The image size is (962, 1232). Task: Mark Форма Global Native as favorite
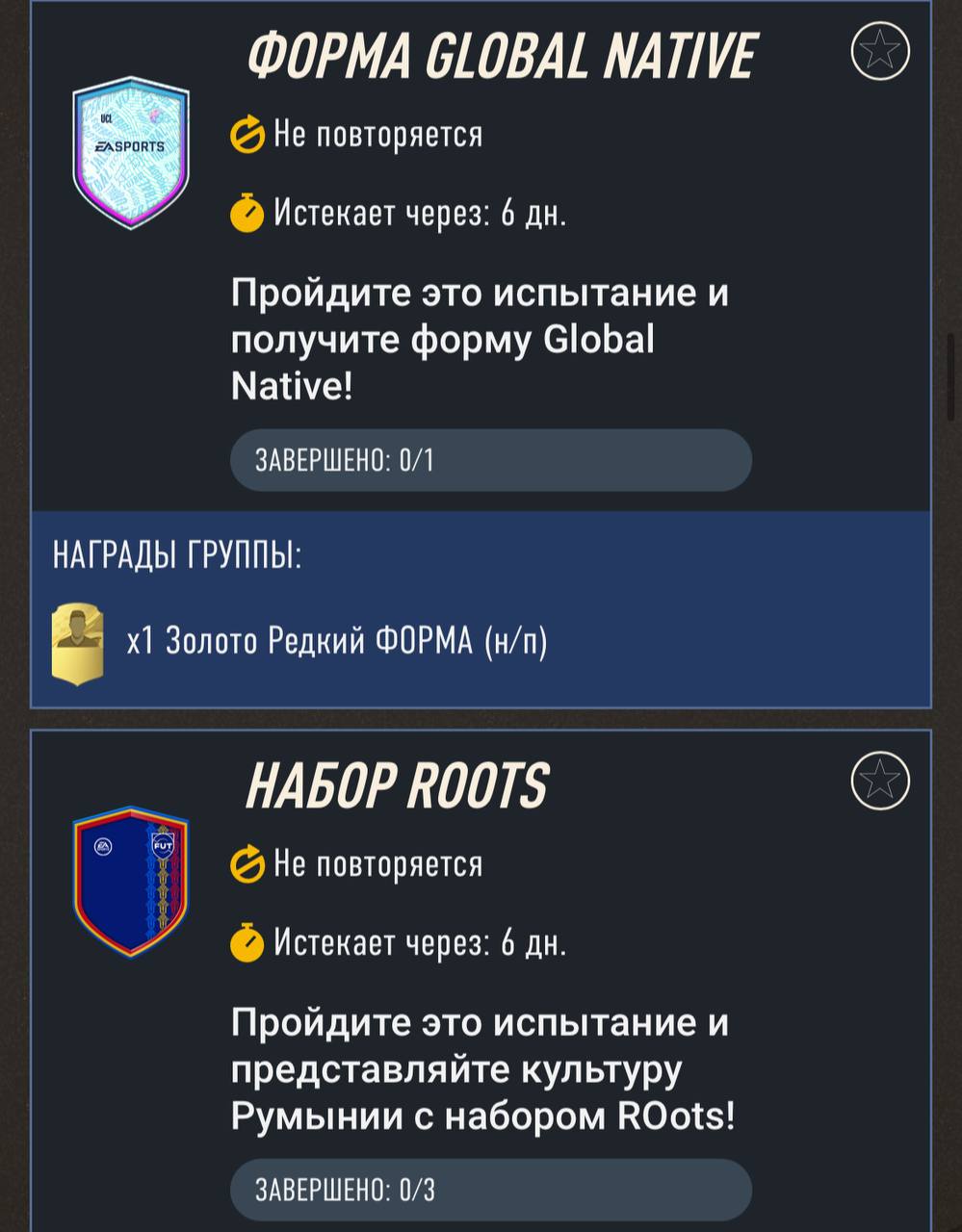coord(880,51)
